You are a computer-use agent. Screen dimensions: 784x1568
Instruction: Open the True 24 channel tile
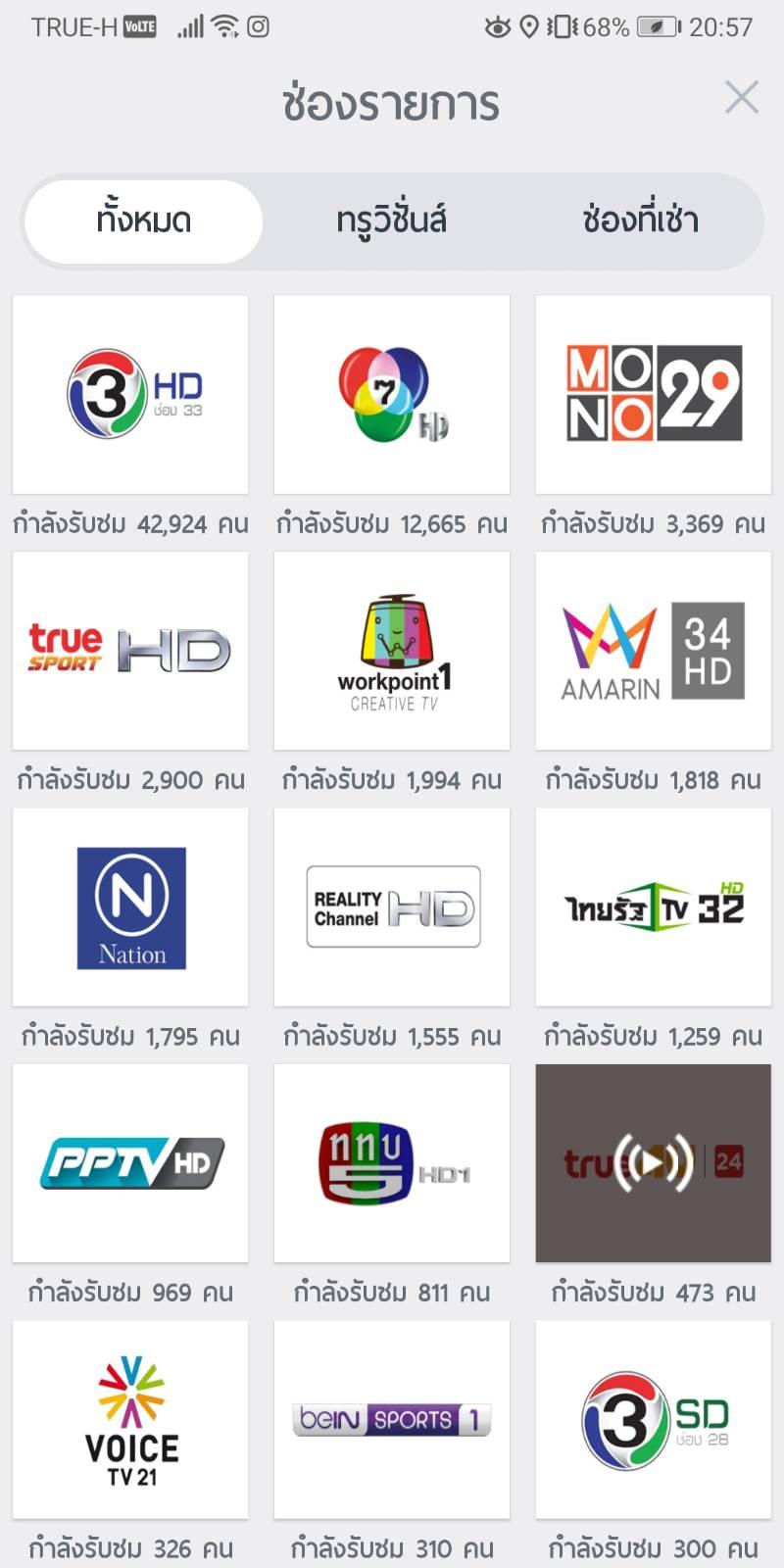coord(654,1163)
